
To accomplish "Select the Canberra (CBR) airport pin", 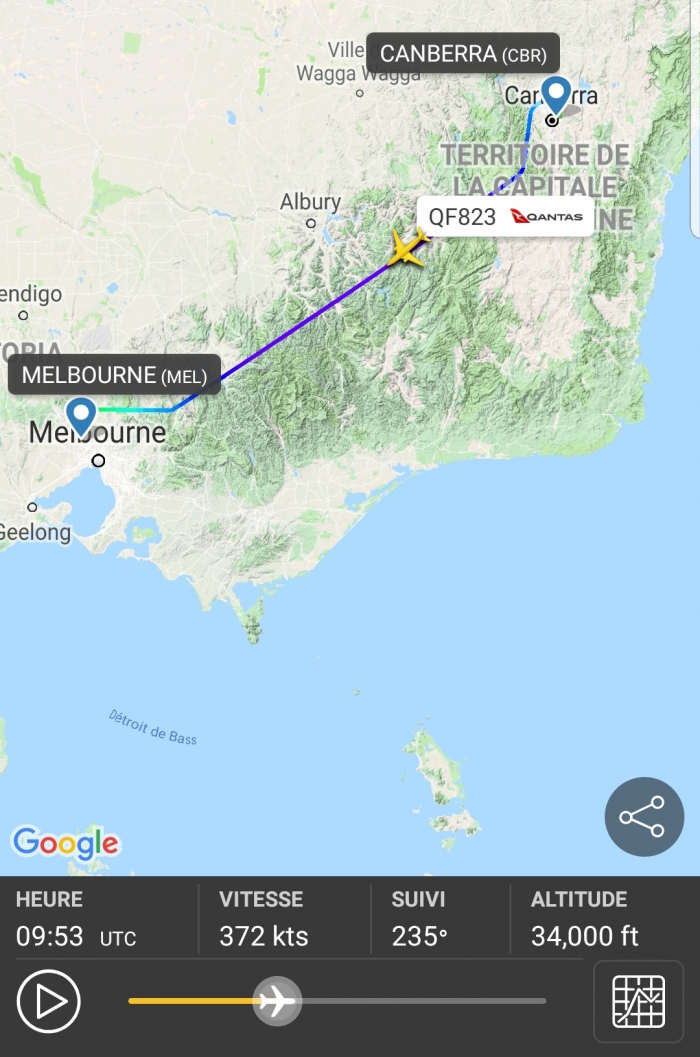I will [x=554, y=96].
